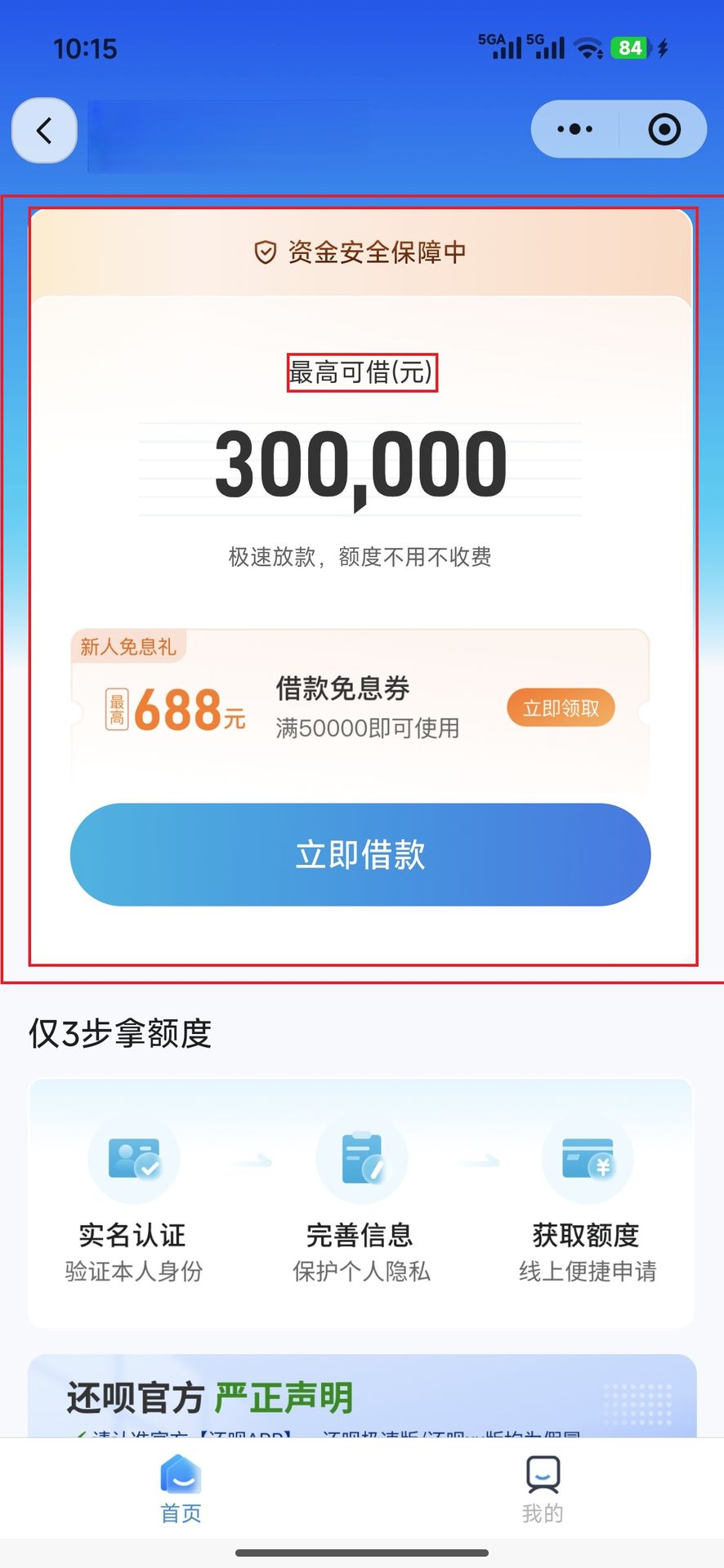Tap the 完善信息 clipboard icon

click(x=362, y=1158)
